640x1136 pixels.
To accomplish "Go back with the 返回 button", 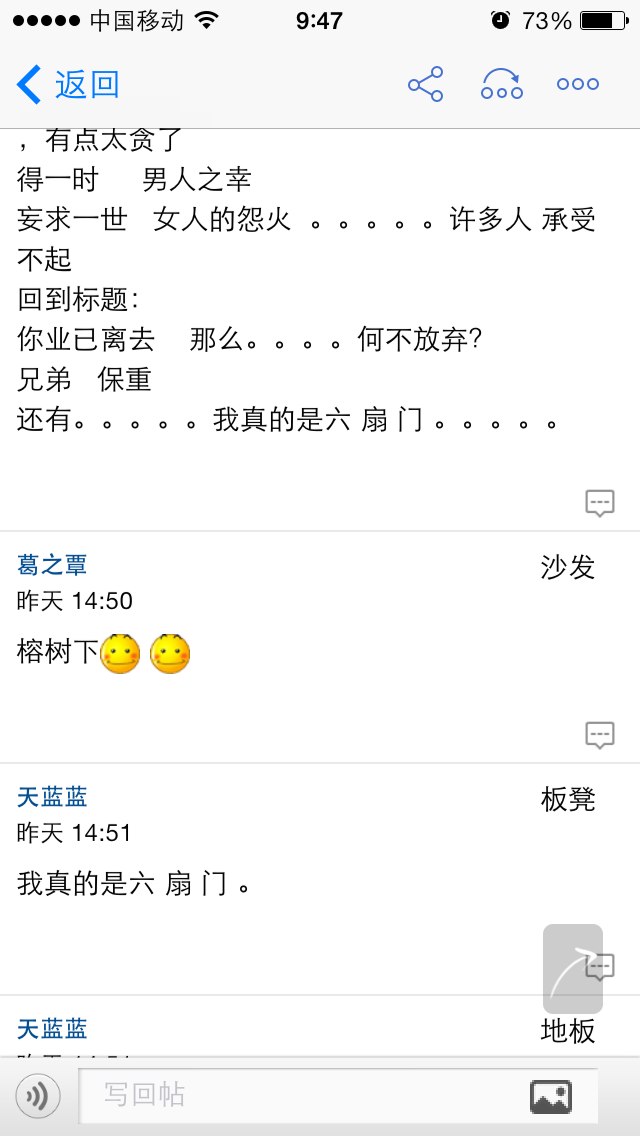I will (67, 85).
